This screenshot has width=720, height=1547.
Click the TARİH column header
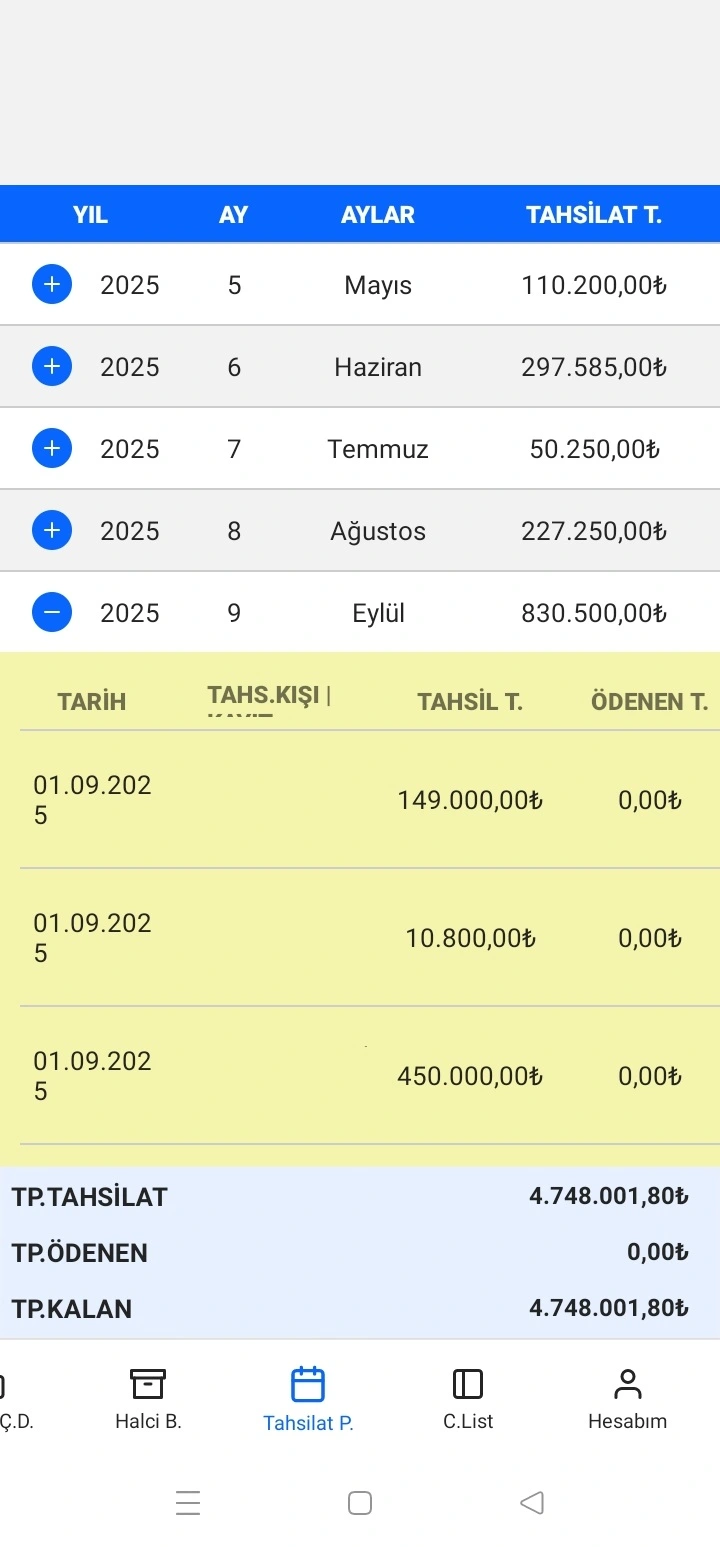[x=91, y=701]
